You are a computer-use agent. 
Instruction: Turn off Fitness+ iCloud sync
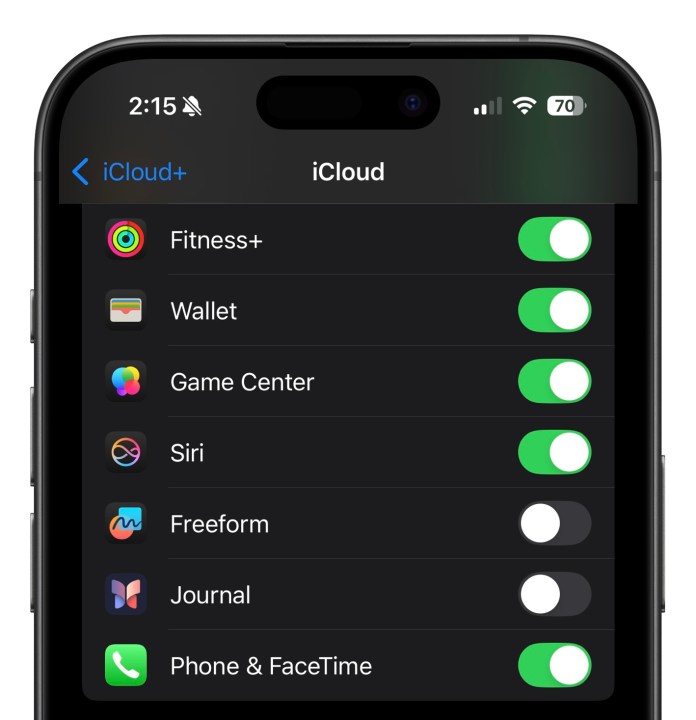click(x=554, y=240)
